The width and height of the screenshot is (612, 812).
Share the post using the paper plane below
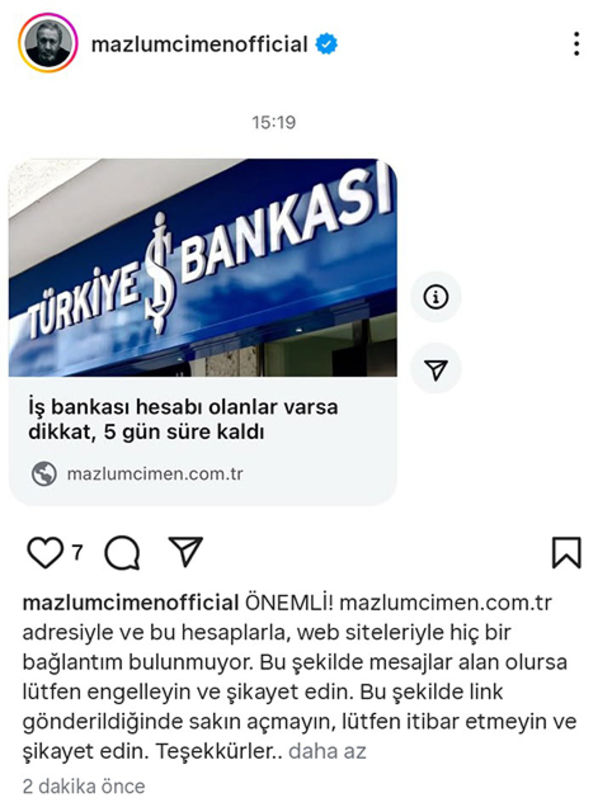coord(186,551)
